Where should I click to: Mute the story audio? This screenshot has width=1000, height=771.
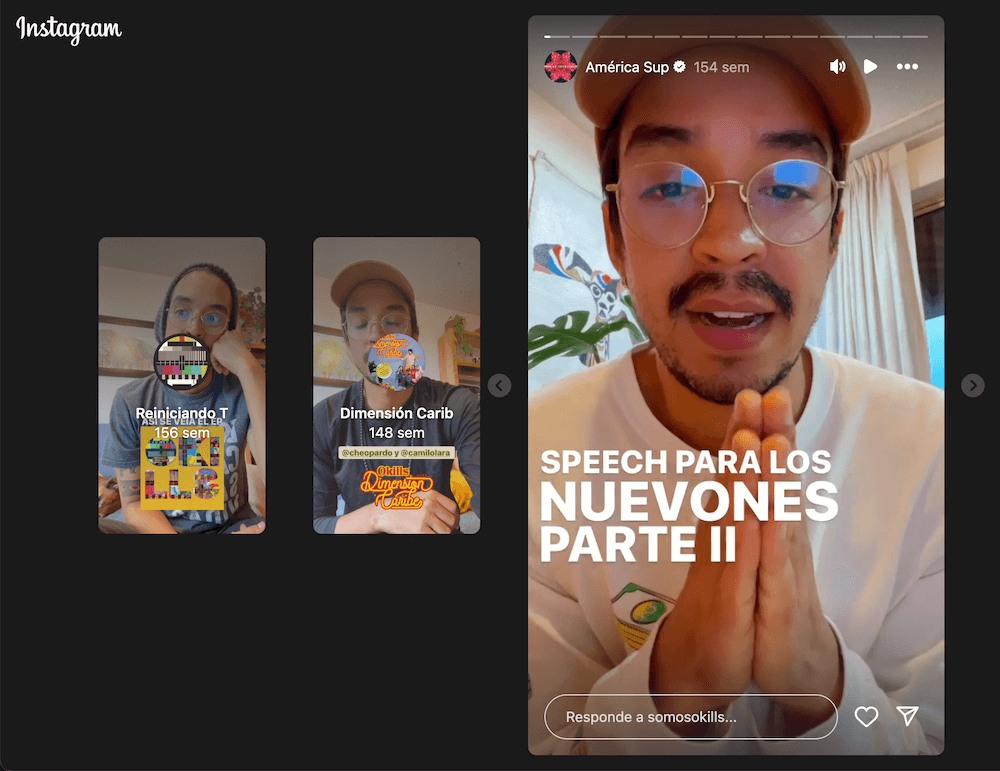click(x=838, y=67)
